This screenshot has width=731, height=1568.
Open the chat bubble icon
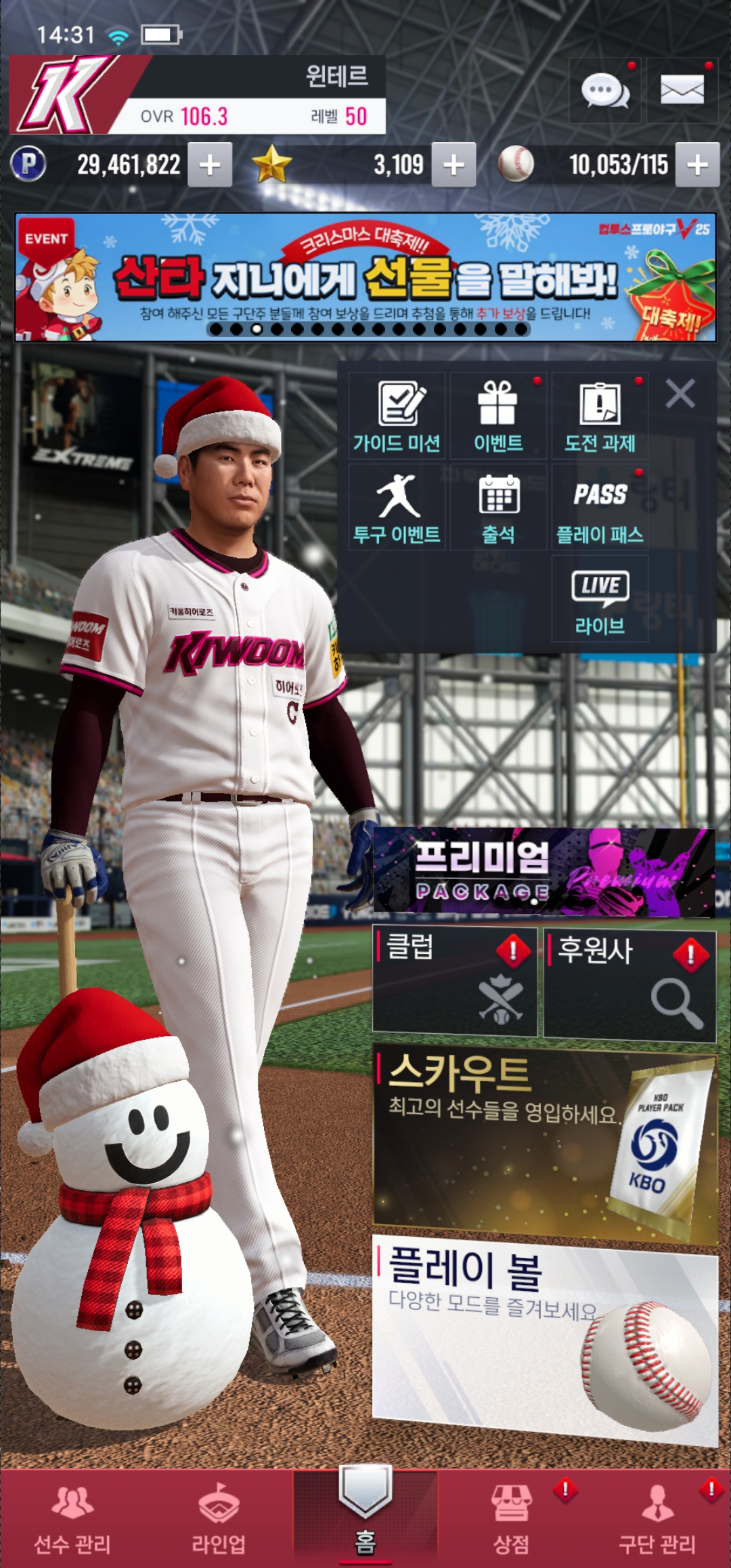604,91
